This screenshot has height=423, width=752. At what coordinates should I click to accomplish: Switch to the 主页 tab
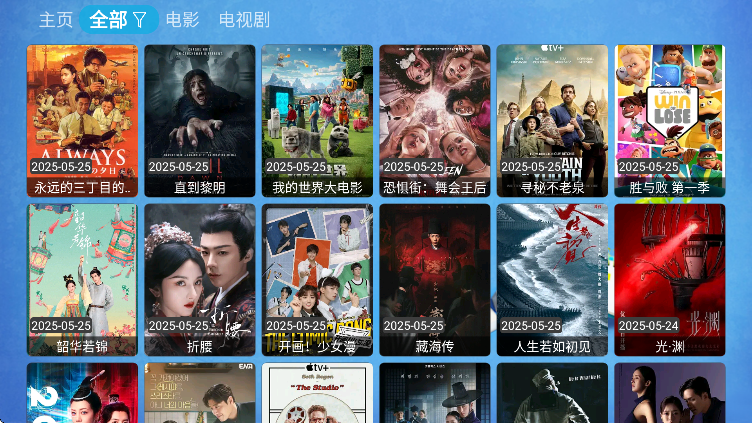(56, 20)
